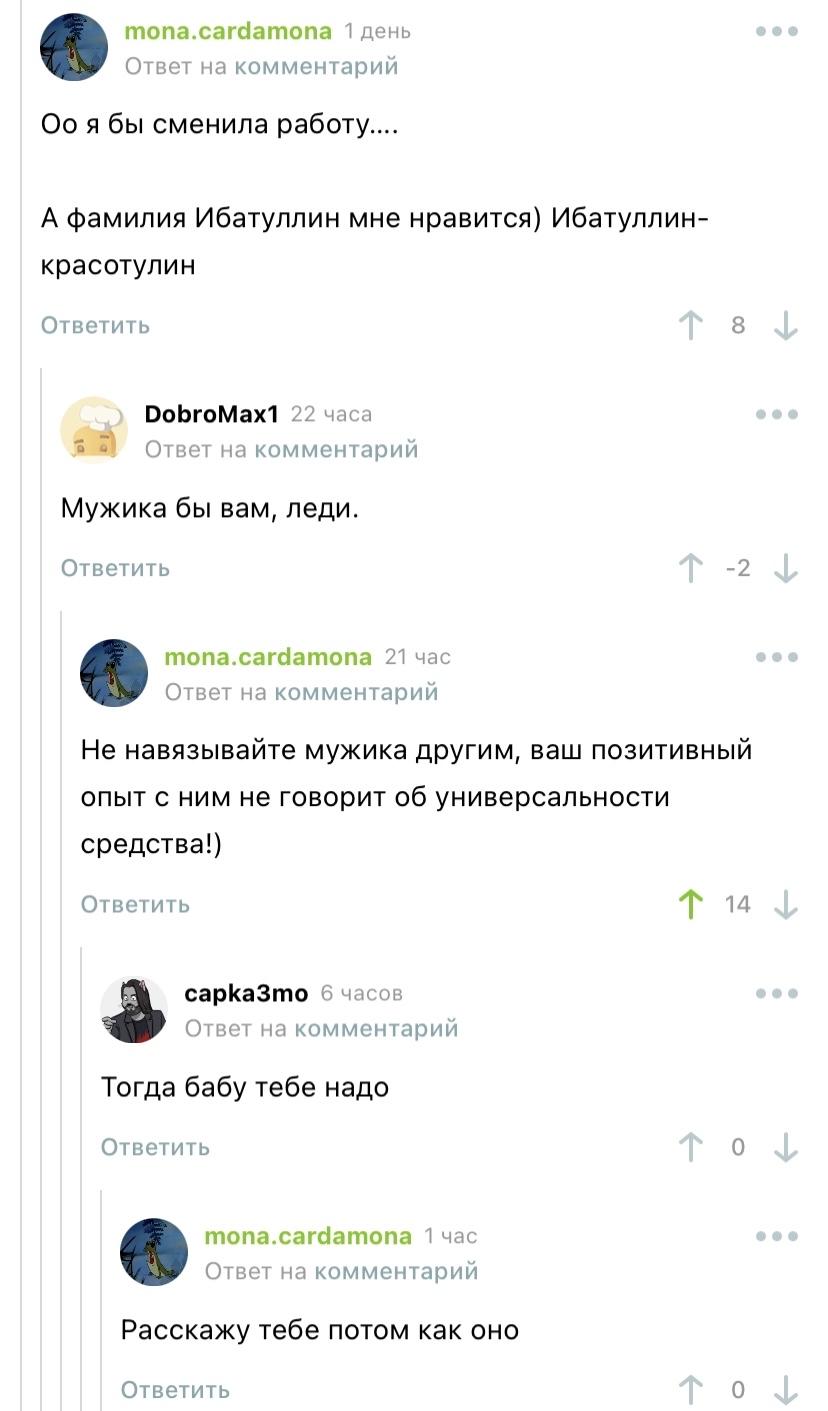
Task: Reply to "Расскажу тебе потом как оно"
Action: pos(176,1390)
